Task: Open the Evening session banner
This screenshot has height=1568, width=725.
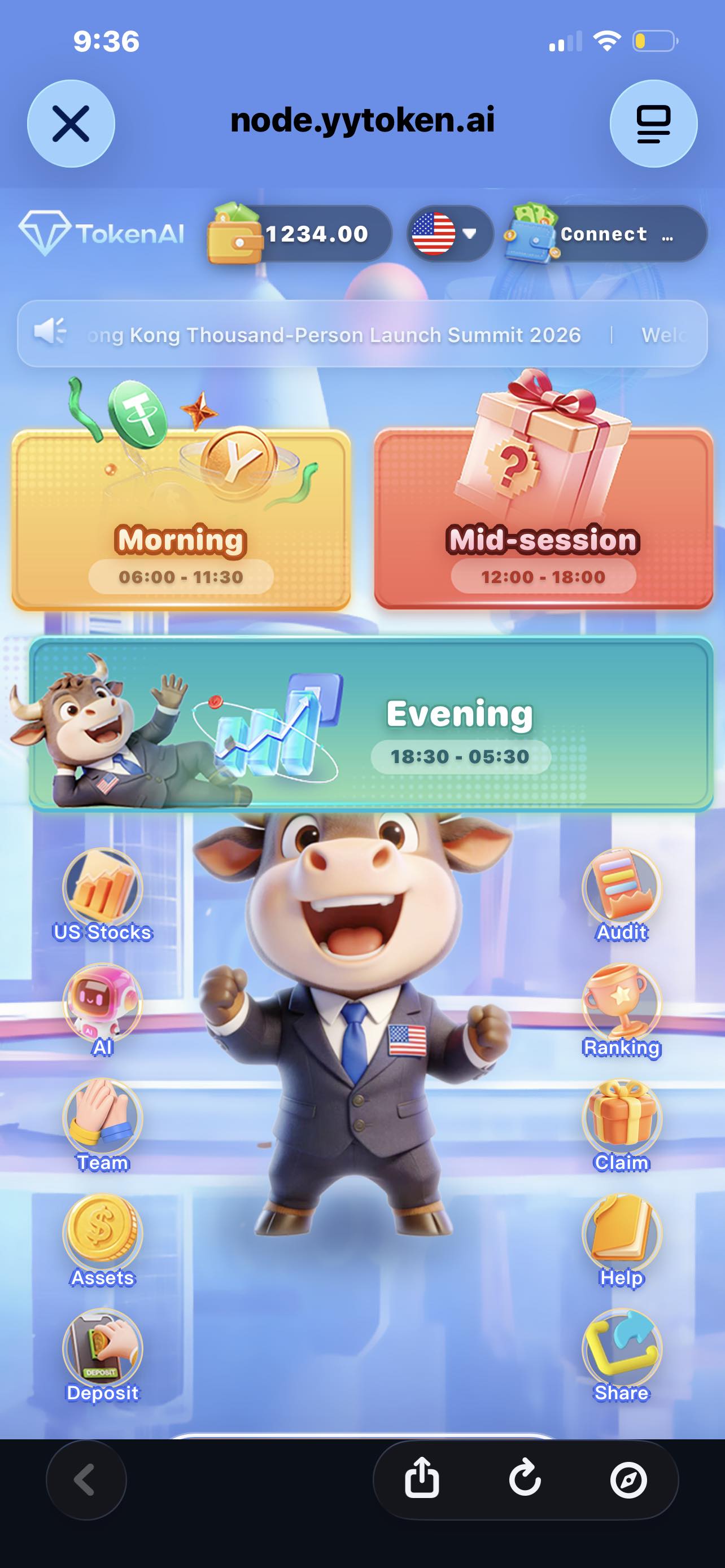Action: pyautogui.click(x=371, y=724)
